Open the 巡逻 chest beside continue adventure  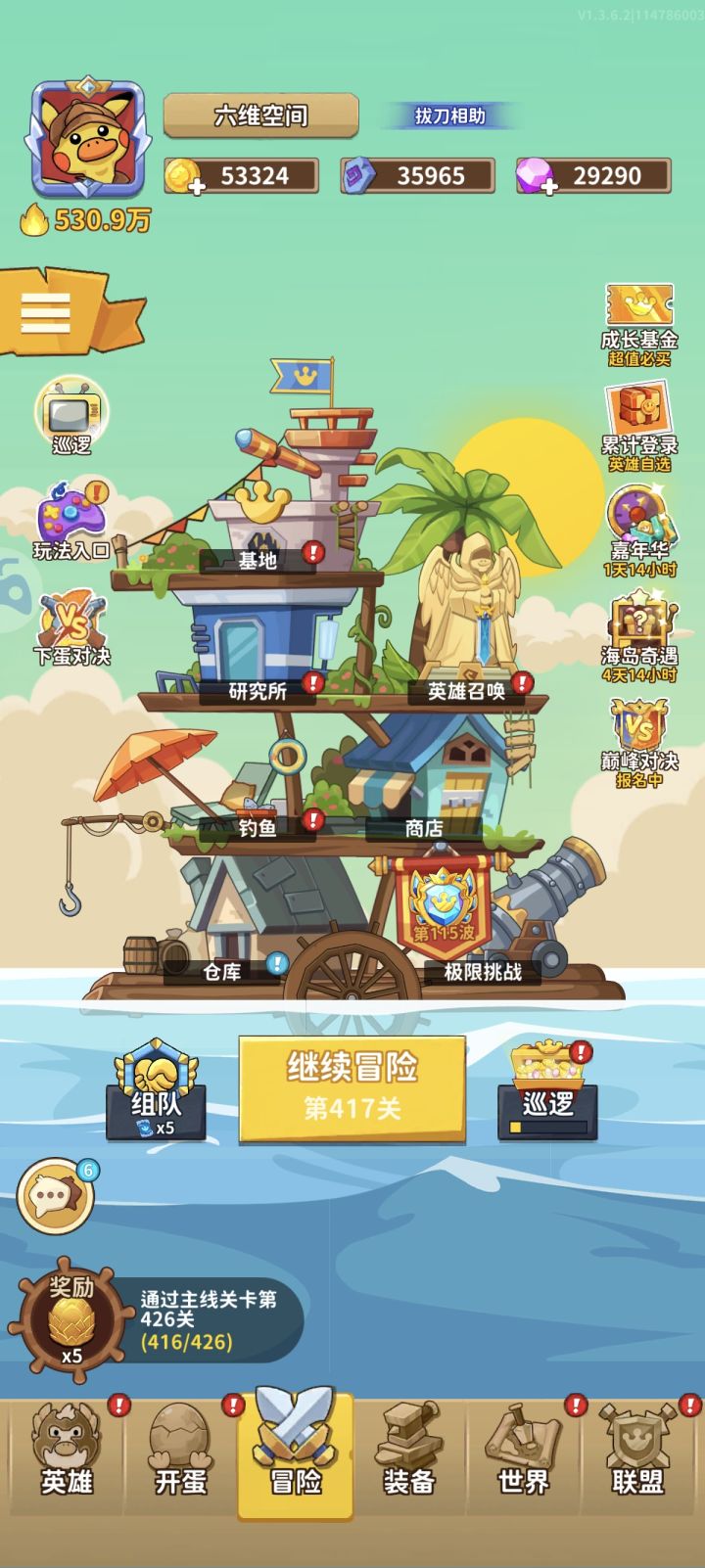click(547, 1094)
